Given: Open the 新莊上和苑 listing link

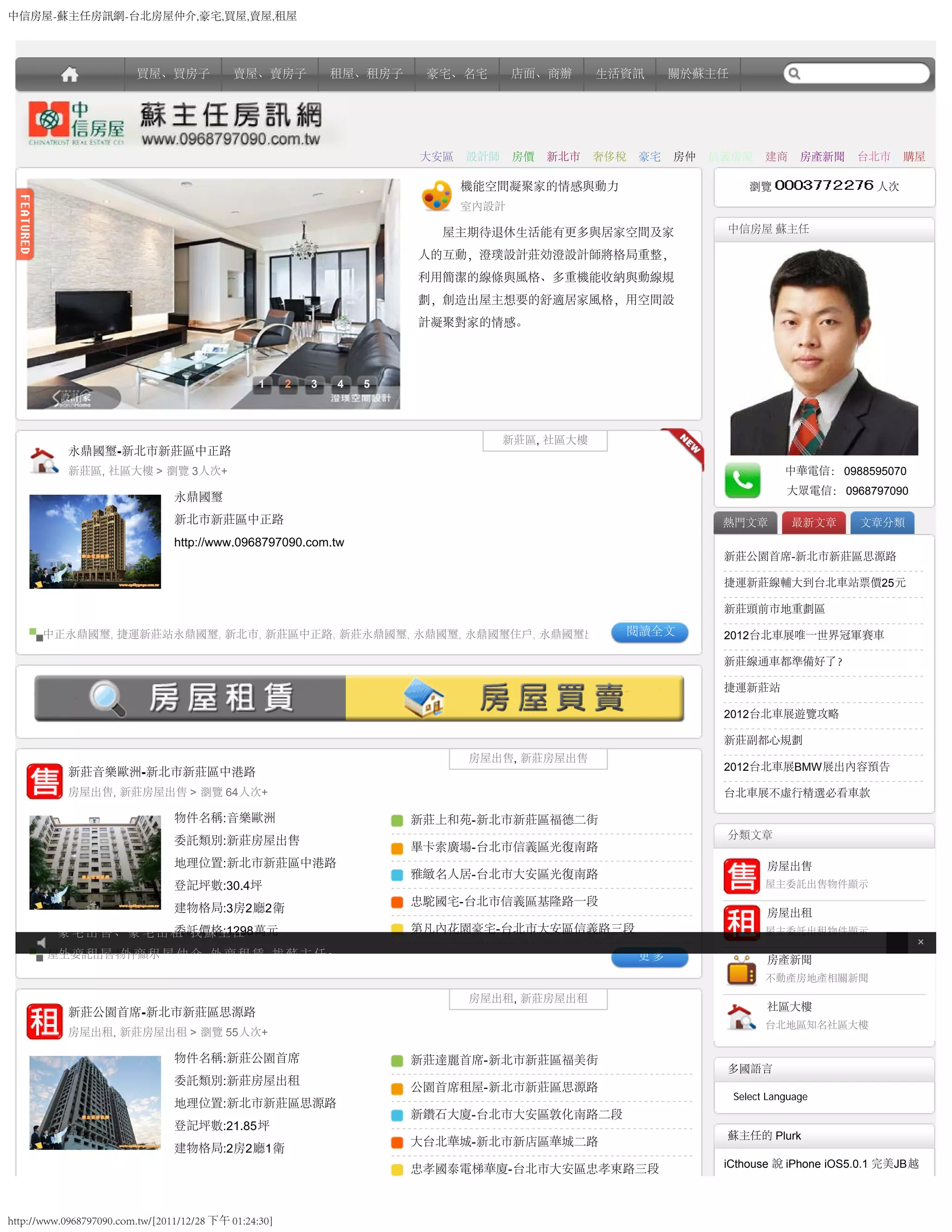Looking at the screenshot, I should [504, 820].
